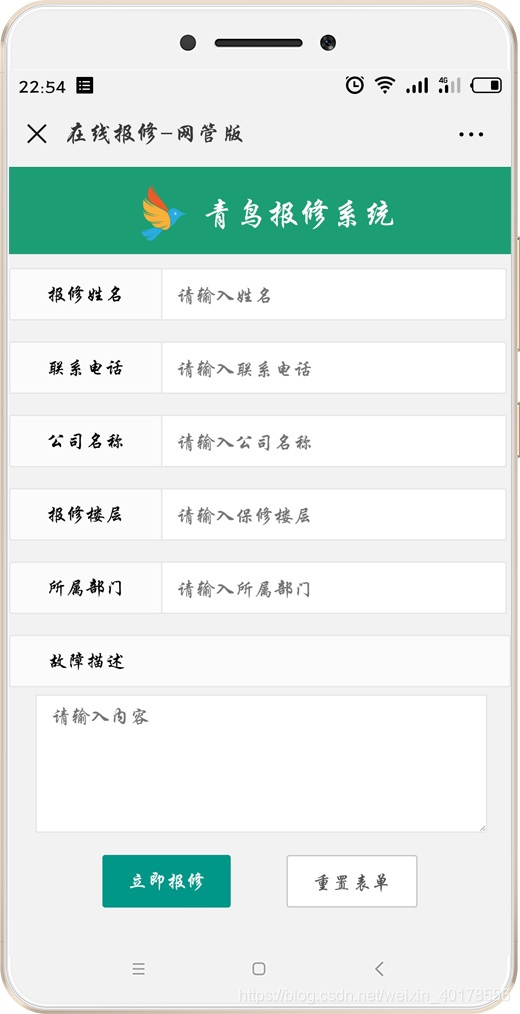This screenshot has width=520, height=1014.
Task: Tap the 请输入姓名 name field
Action: 334,295
